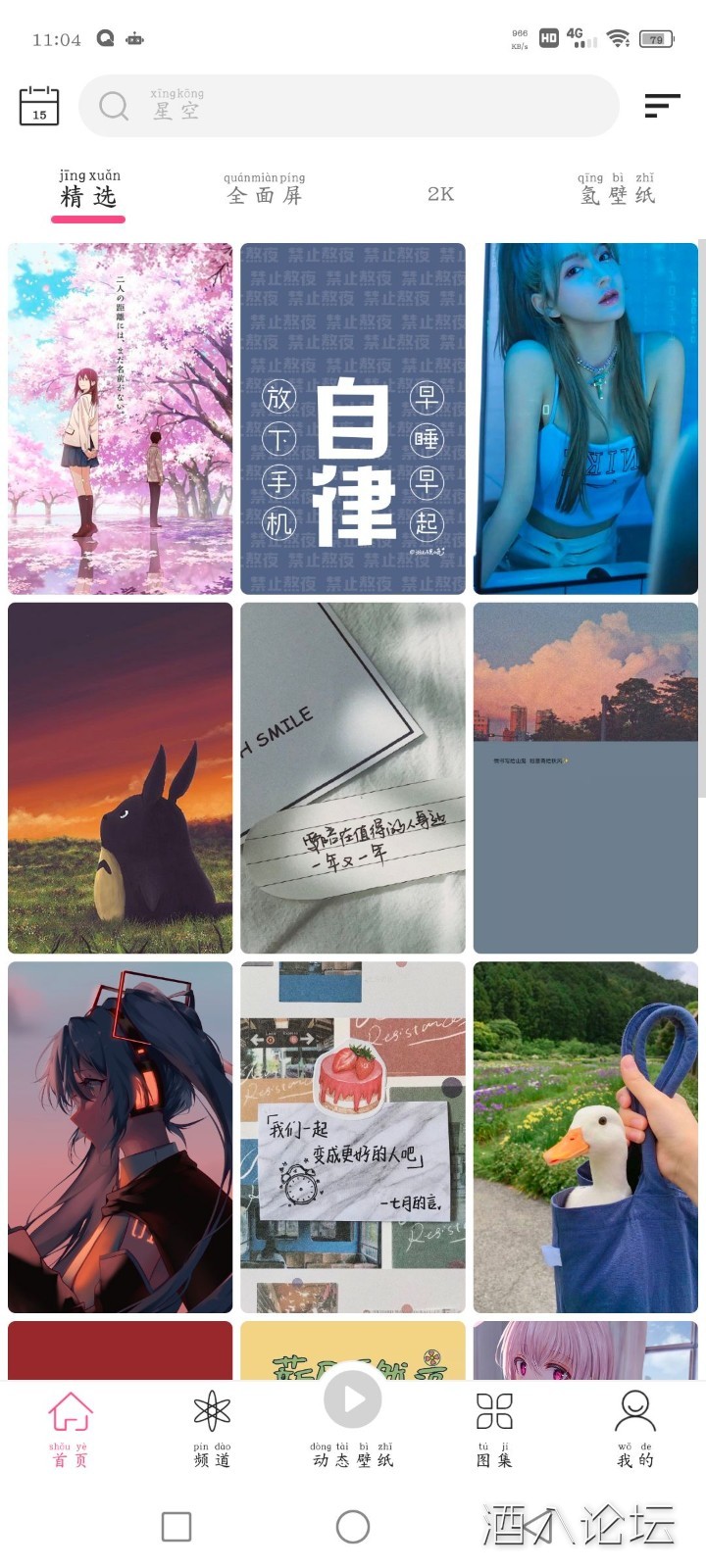706x1568 pixels.
Task: Select the 精选 tab
Action: tap(88, 191)
